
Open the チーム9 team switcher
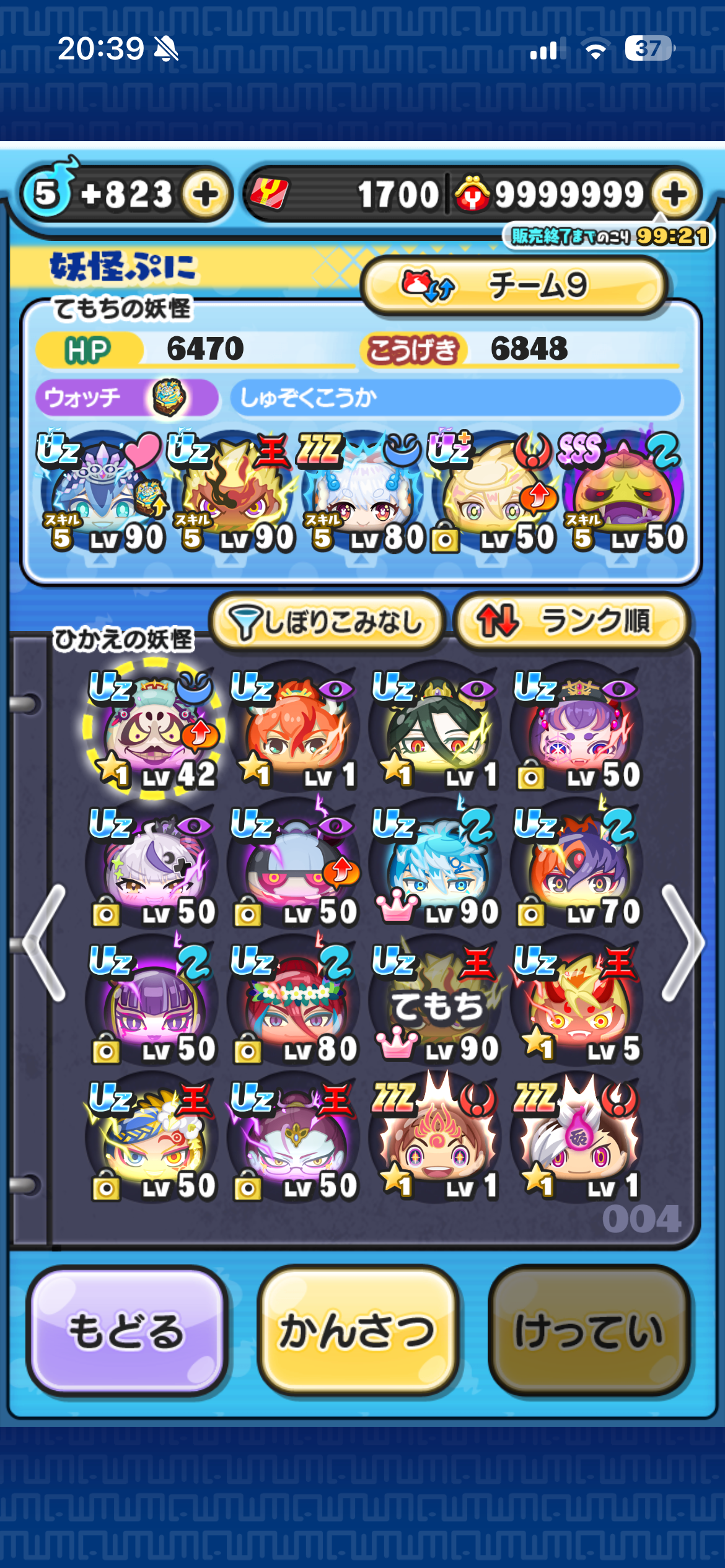point(514,285)
